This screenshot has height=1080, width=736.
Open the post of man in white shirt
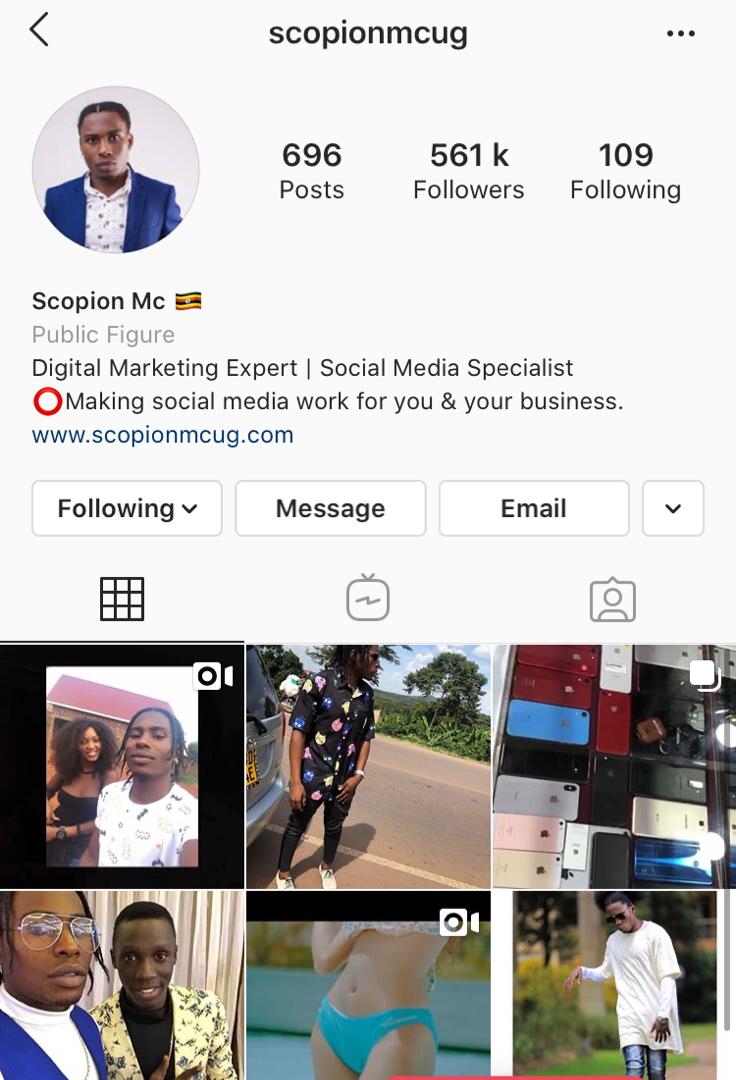click(x=613, y=984)
